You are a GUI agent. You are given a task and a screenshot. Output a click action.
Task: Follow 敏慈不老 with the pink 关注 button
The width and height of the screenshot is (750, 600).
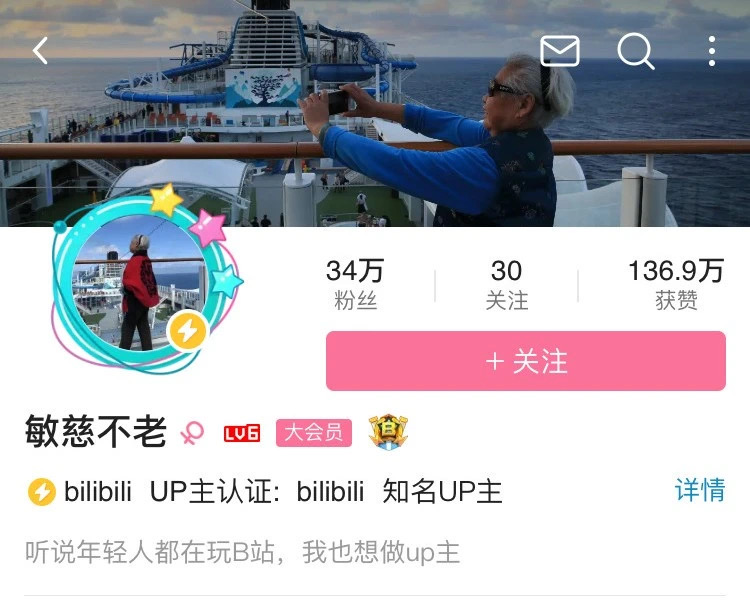[526, 361]
